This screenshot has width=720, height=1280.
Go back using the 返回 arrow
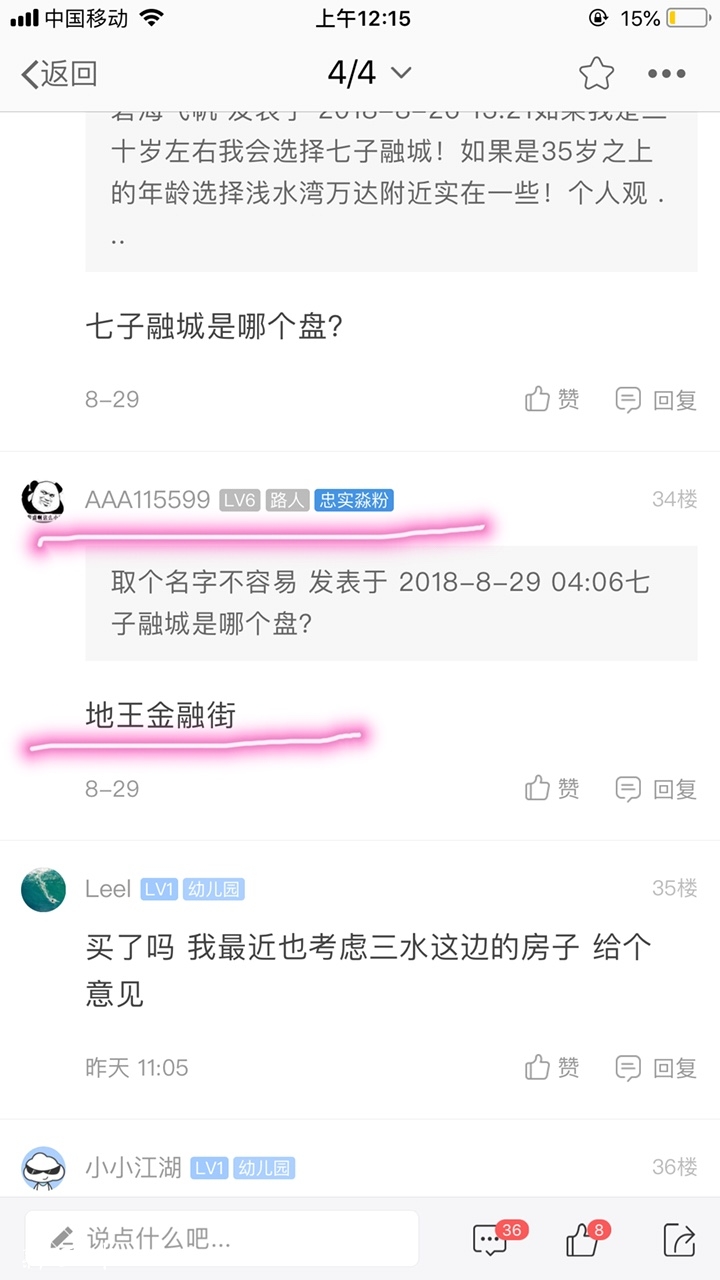[58, 73]
